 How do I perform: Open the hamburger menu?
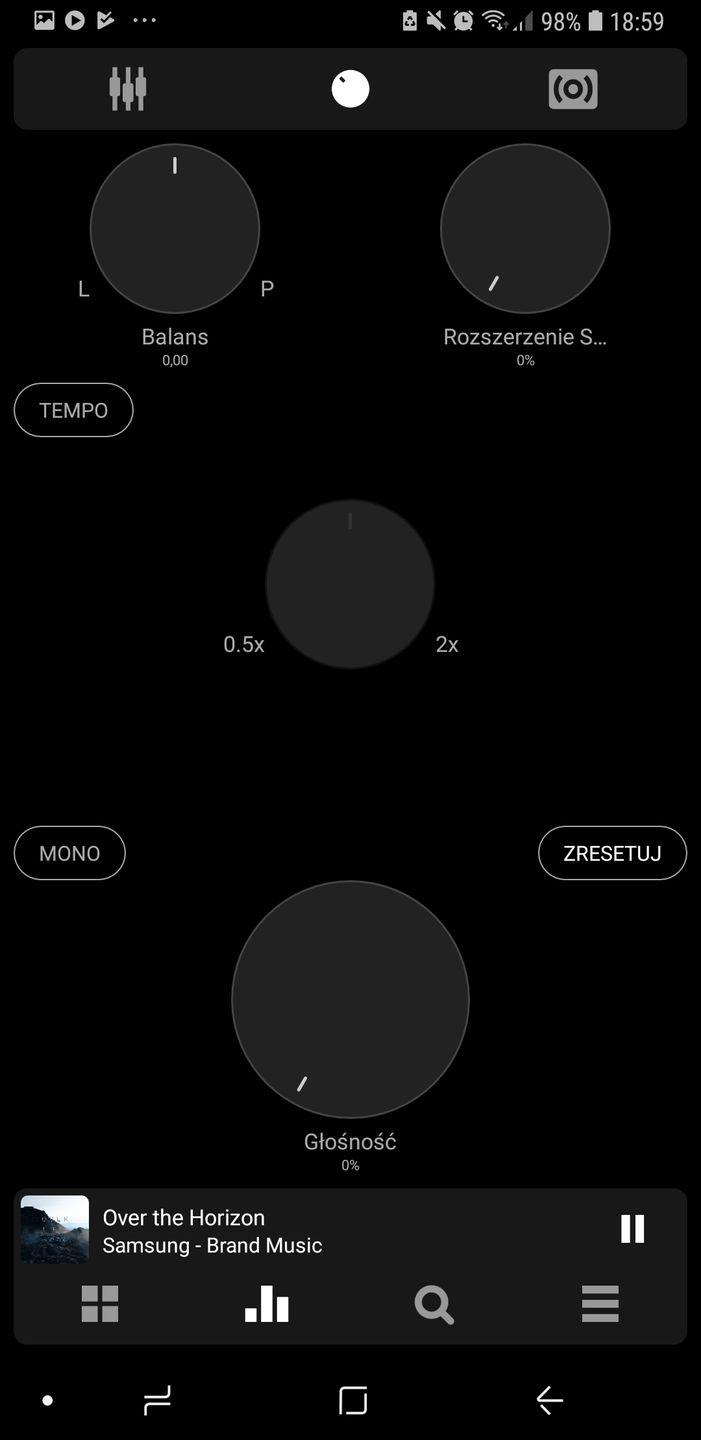pyautogui.click(x=600, y=1304)
